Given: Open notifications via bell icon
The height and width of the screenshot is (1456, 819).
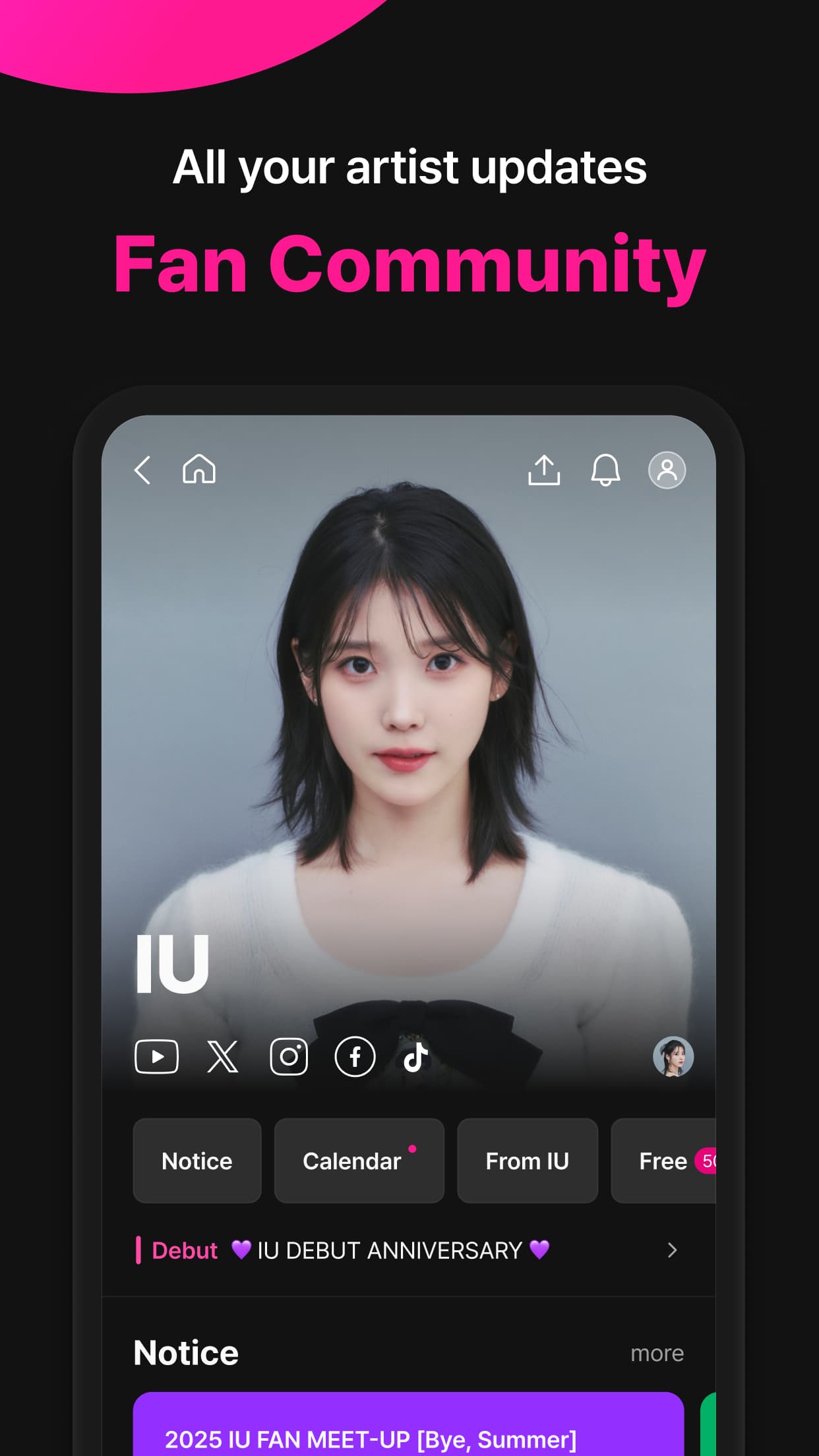Looking at the screenshot, I should 605,470.
